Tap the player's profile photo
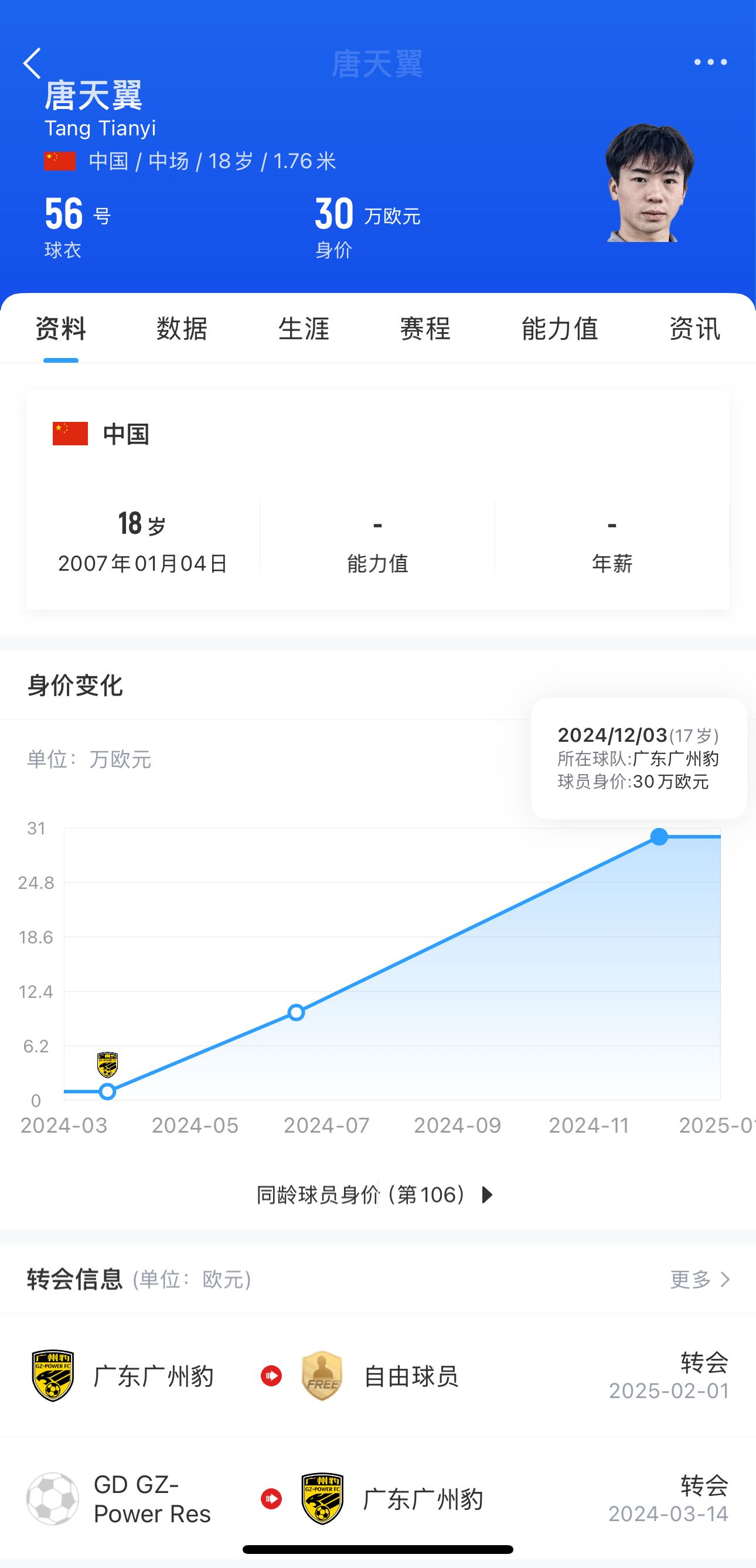The width and height of the screenshot is (756, 1568). click(649, 183)
